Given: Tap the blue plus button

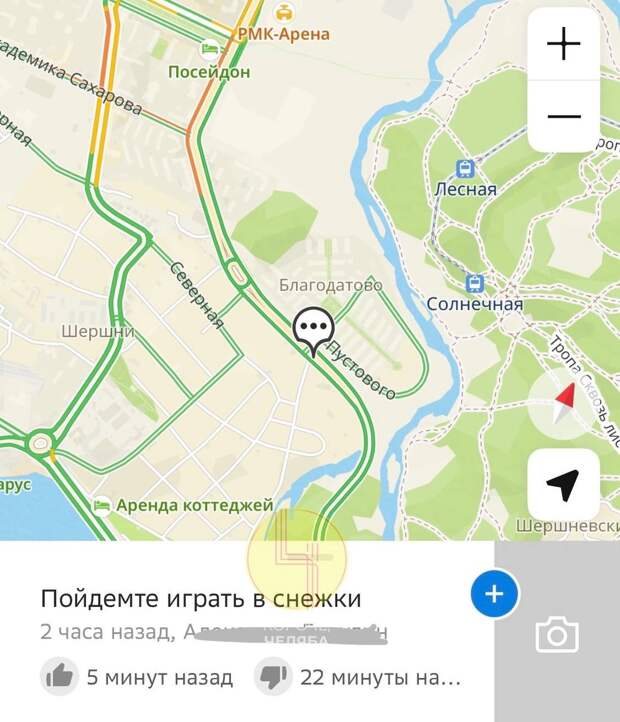Looking at the screenshot, I should [493, 595].
